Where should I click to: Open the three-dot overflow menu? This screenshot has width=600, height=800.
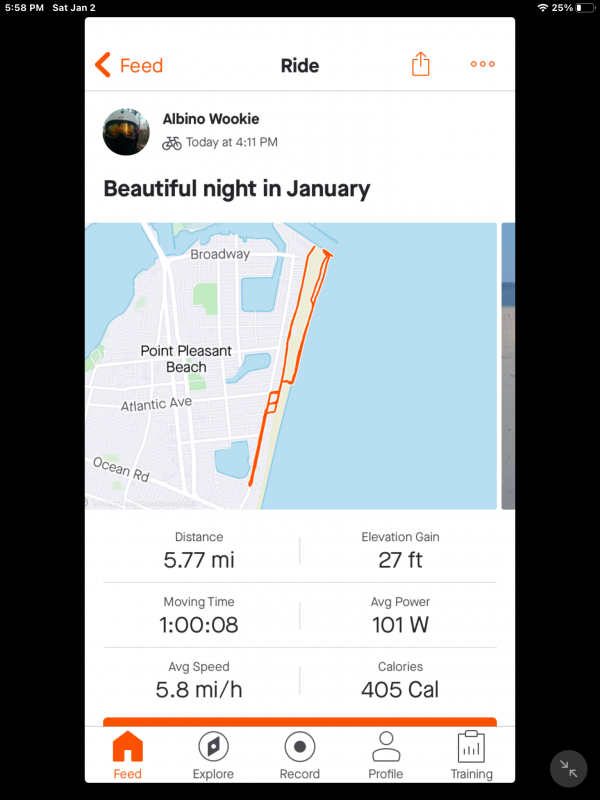[482, 65]
